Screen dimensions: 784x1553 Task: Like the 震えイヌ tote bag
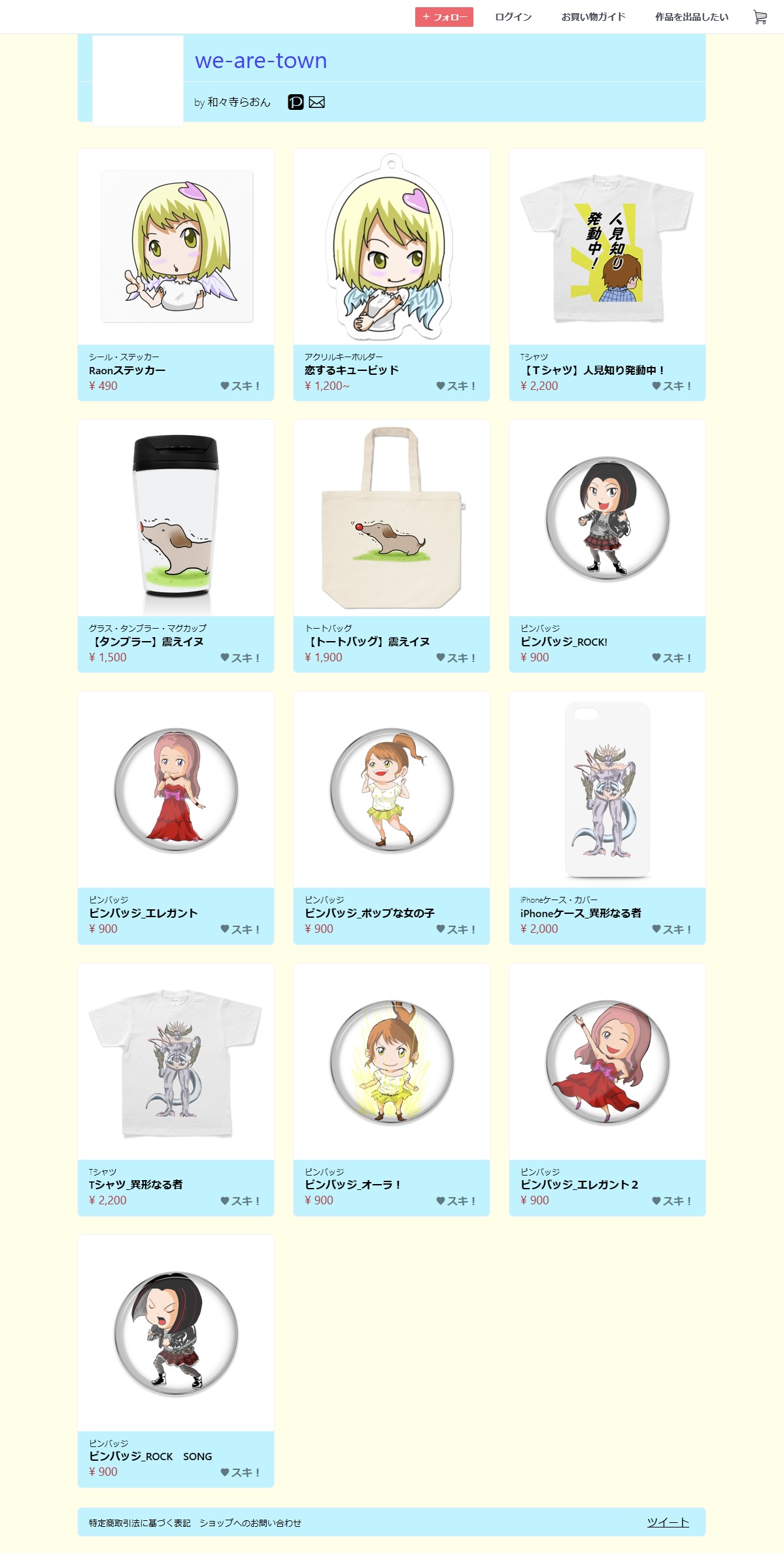coord(456,657)
